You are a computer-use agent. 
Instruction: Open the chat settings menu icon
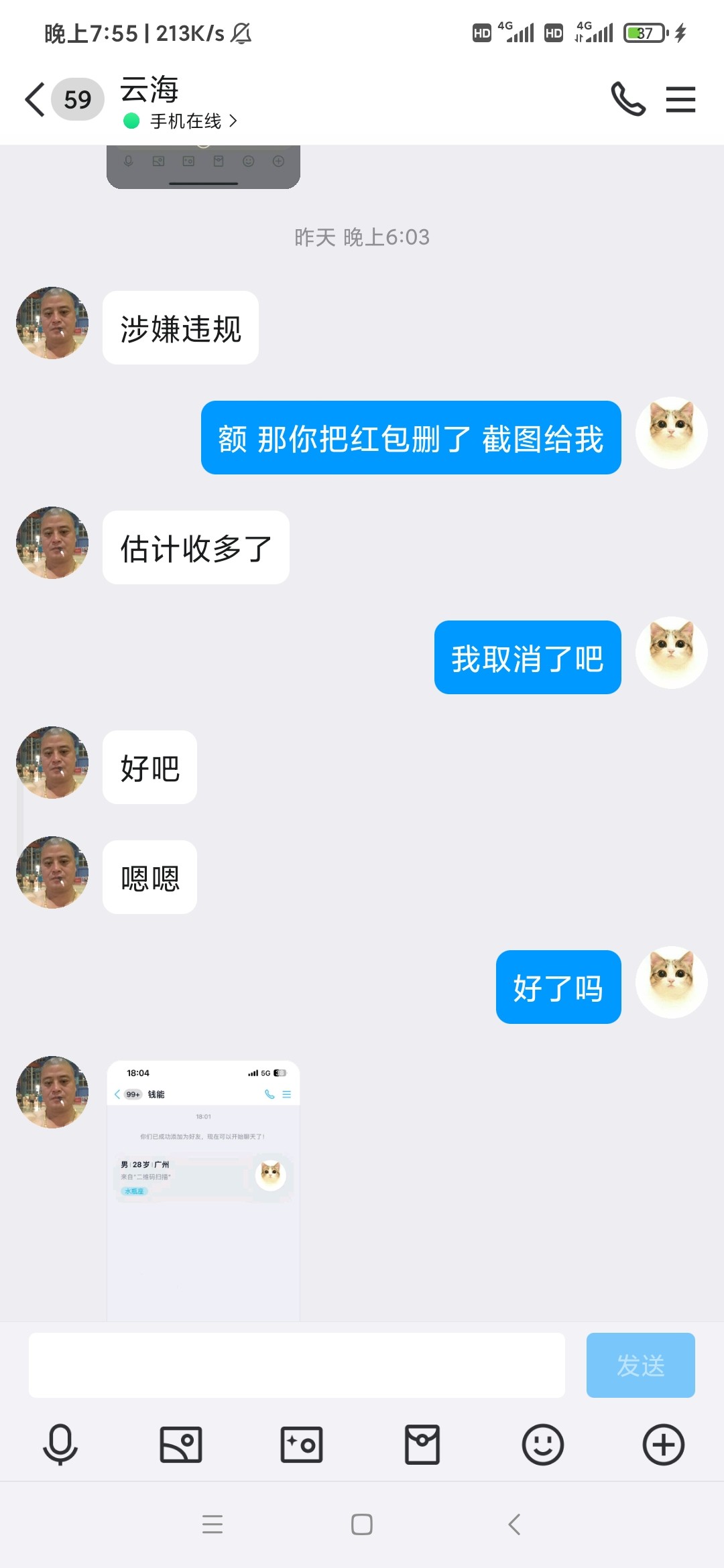coord(680,99)
